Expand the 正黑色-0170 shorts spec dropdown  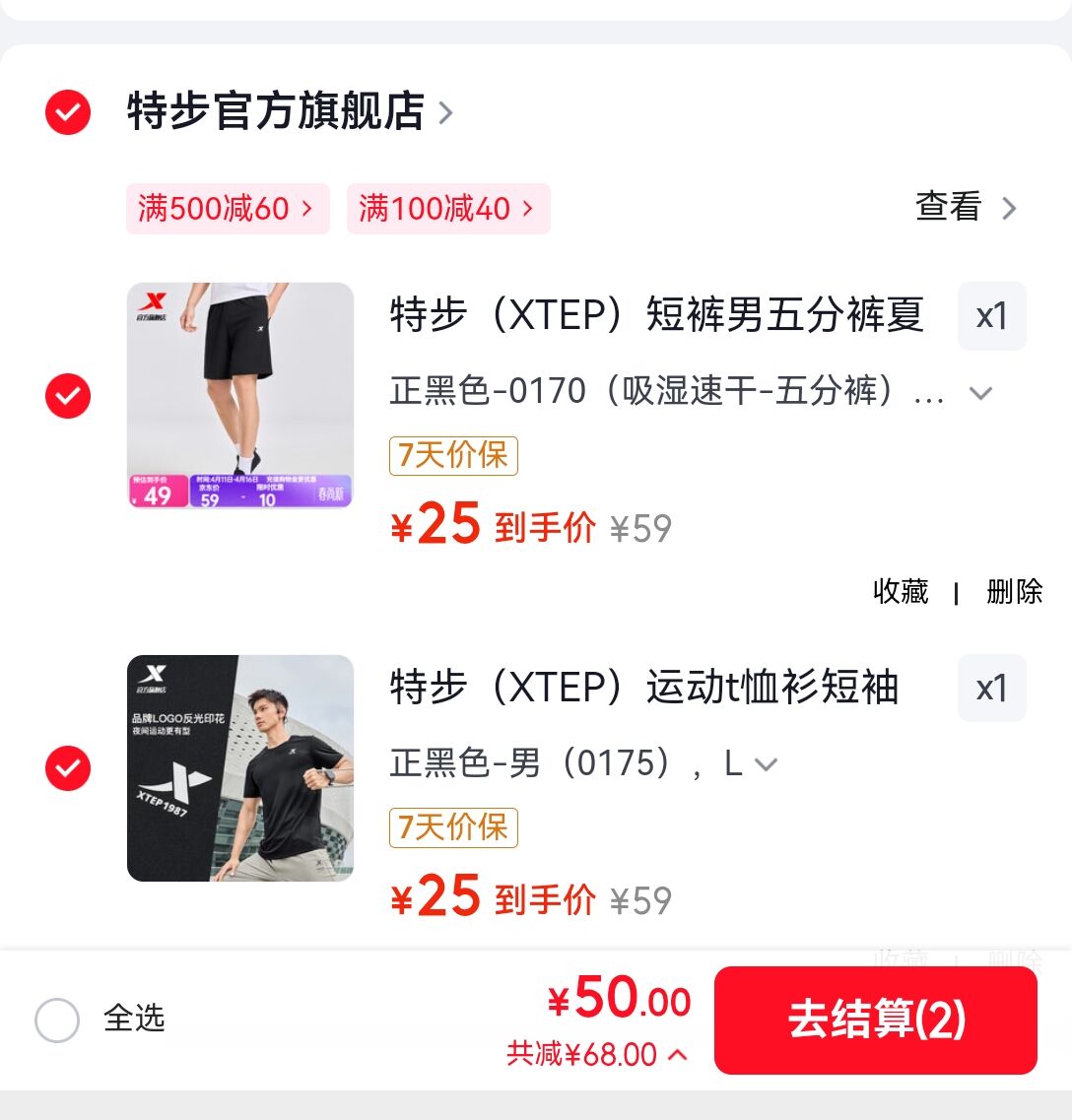point(979,393)
